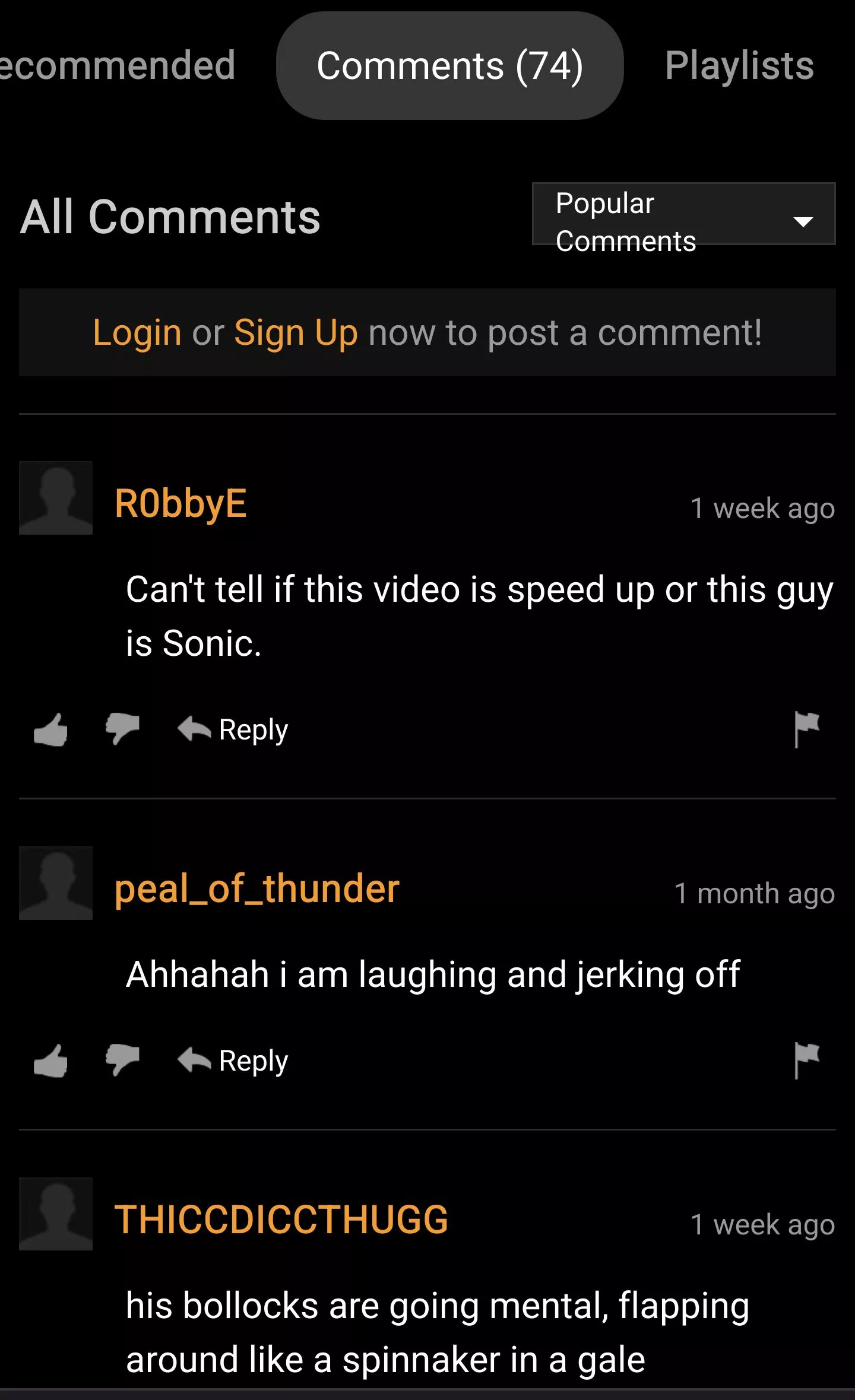Flag R0bbyE's comment
This screenshot has width=855, height=1400.
(806, 729)
